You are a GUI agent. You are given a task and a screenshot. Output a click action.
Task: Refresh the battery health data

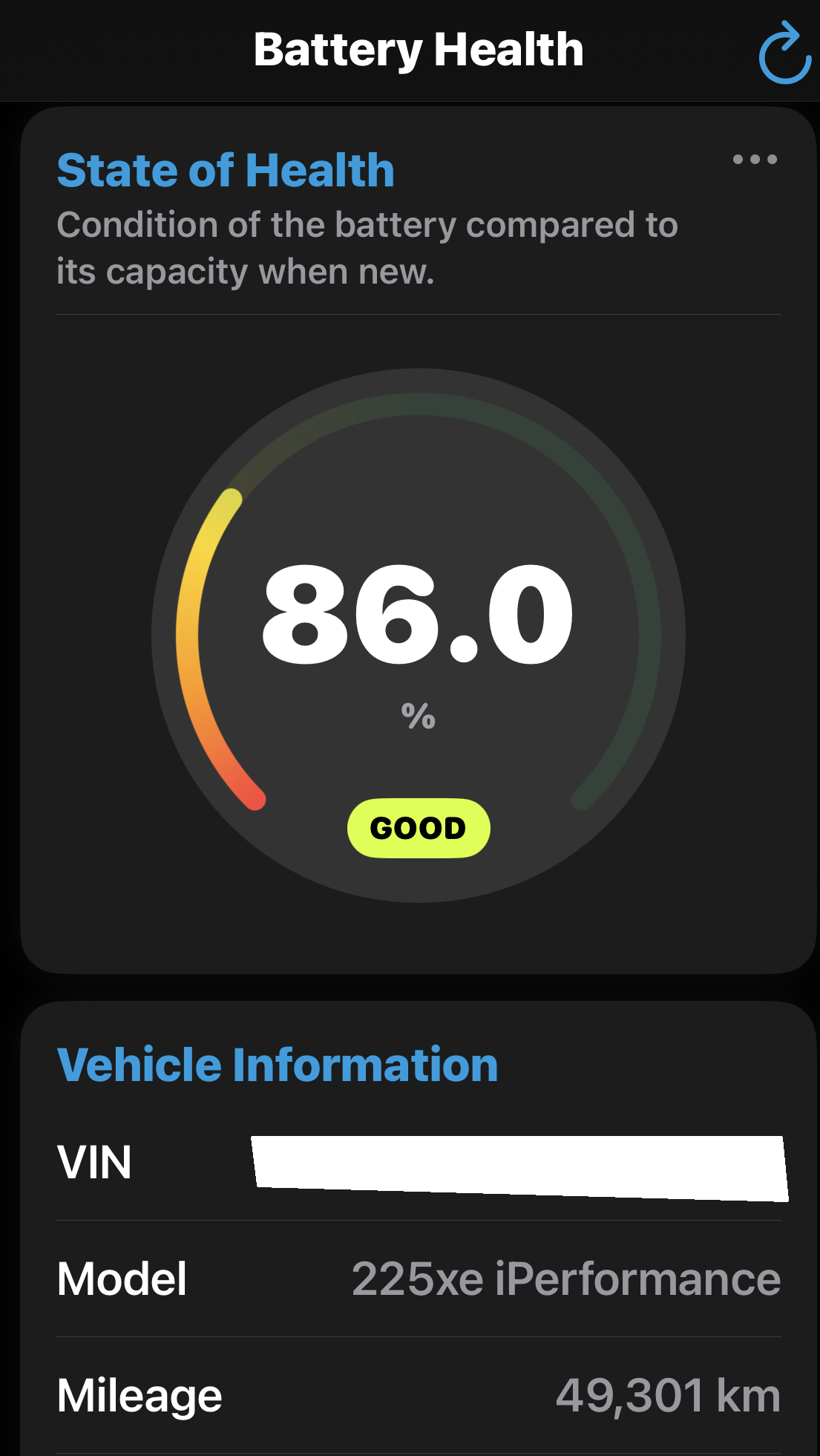pos(784,53)
